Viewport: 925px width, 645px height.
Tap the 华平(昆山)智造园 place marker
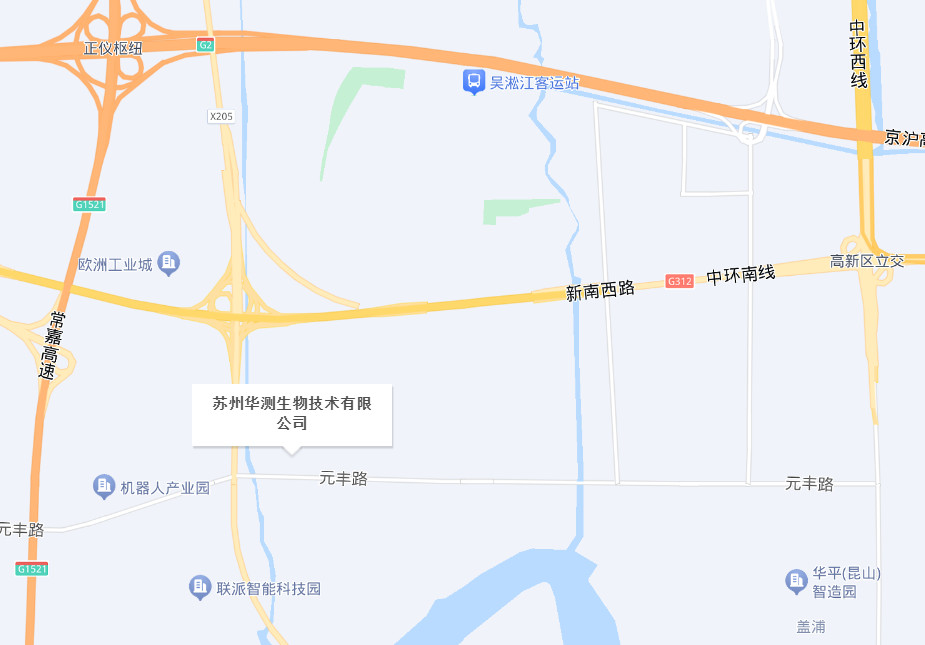coord(796,580)
